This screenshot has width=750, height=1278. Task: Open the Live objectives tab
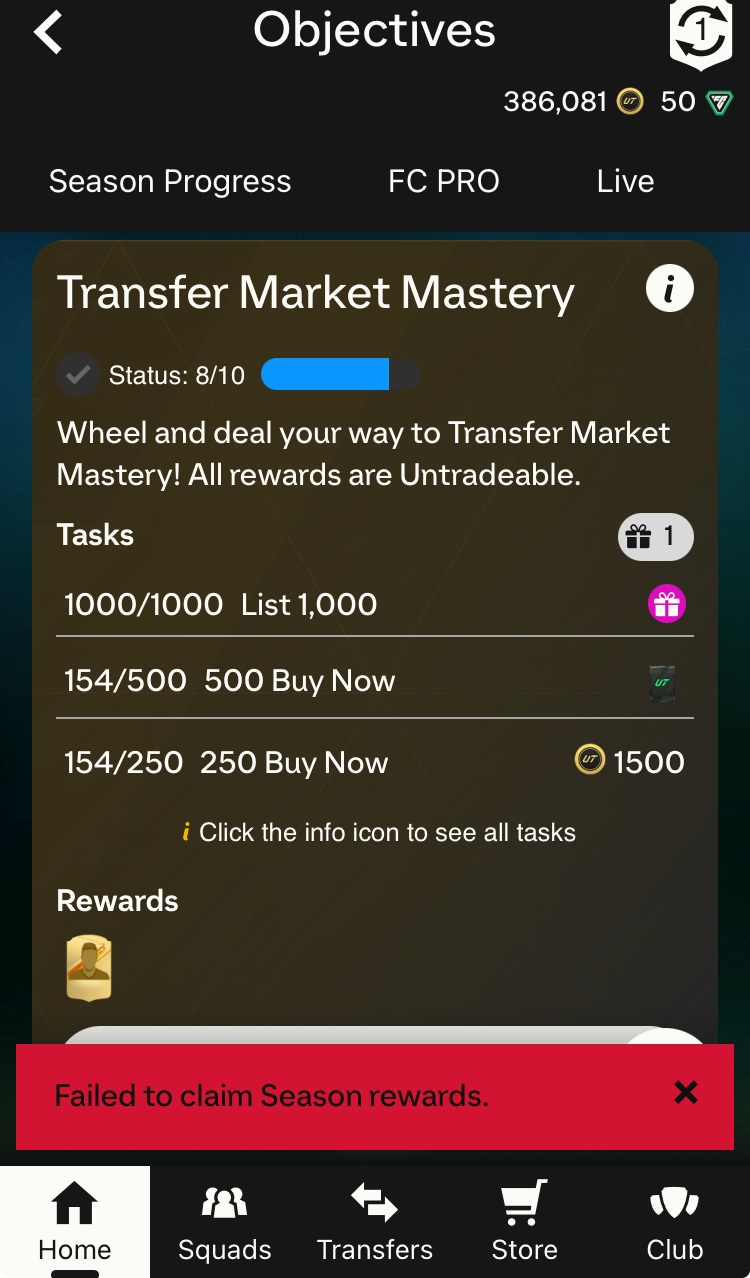pos(625,181)
